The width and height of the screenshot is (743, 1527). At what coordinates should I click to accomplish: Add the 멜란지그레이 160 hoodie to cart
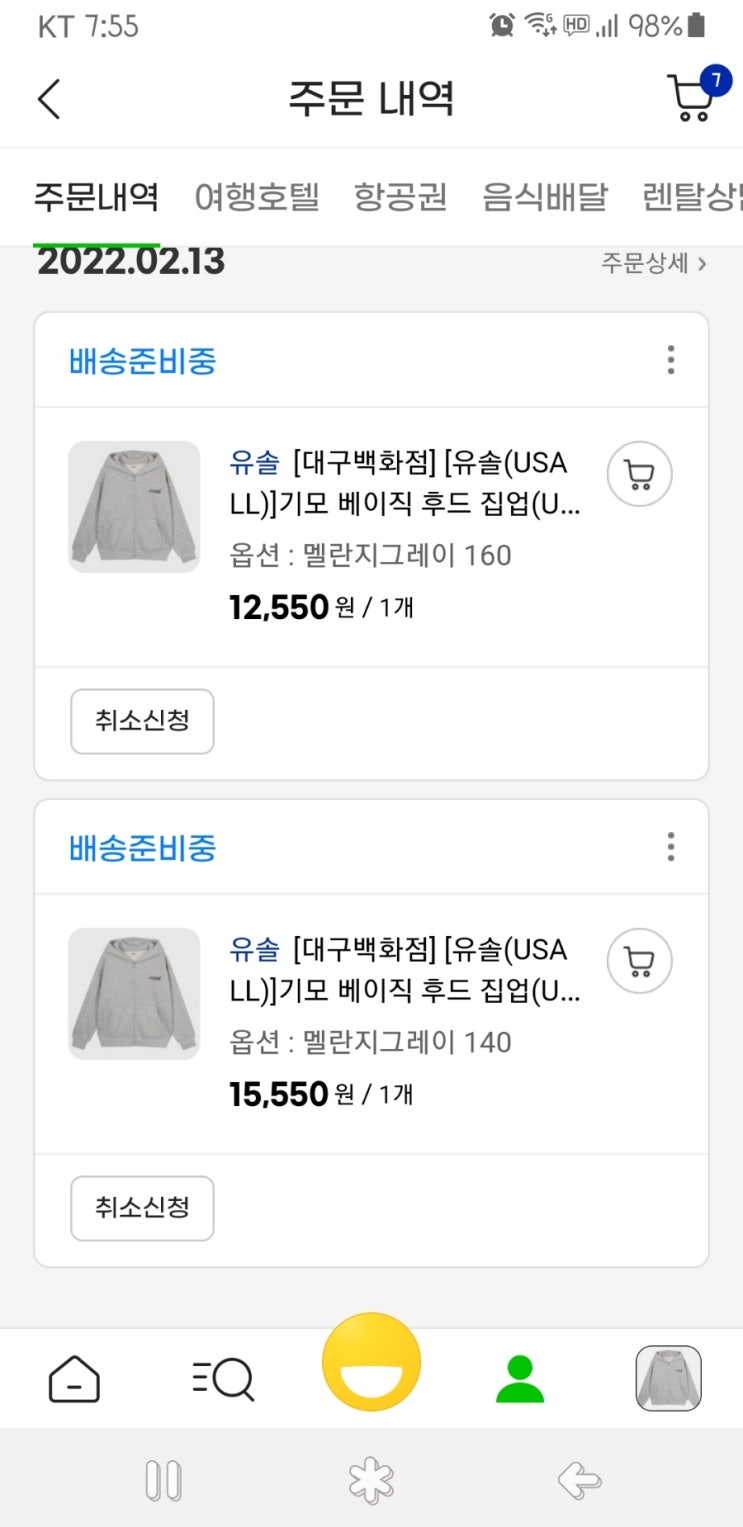tap(639, 474)
